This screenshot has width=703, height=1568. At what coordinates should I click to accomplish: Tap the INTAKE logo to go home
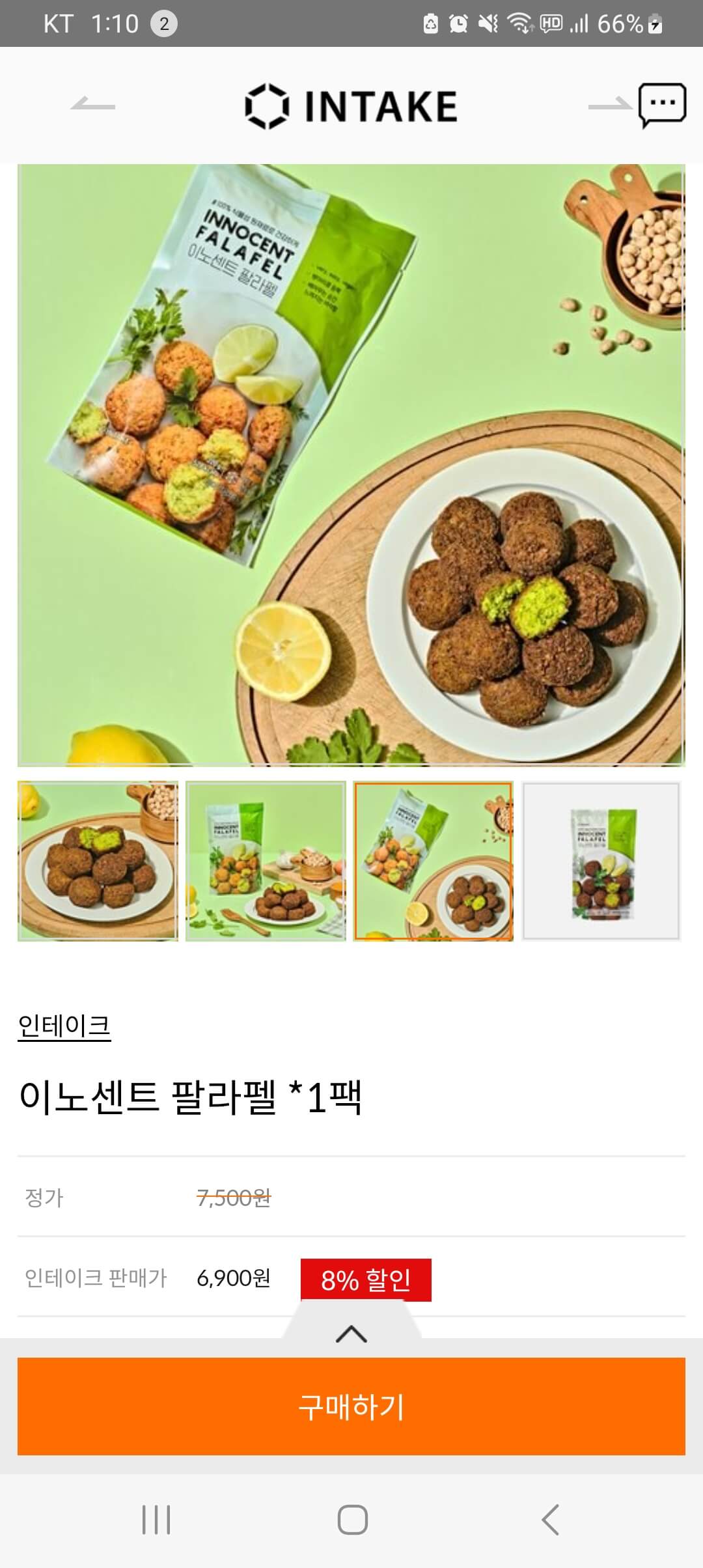[351, 106]
